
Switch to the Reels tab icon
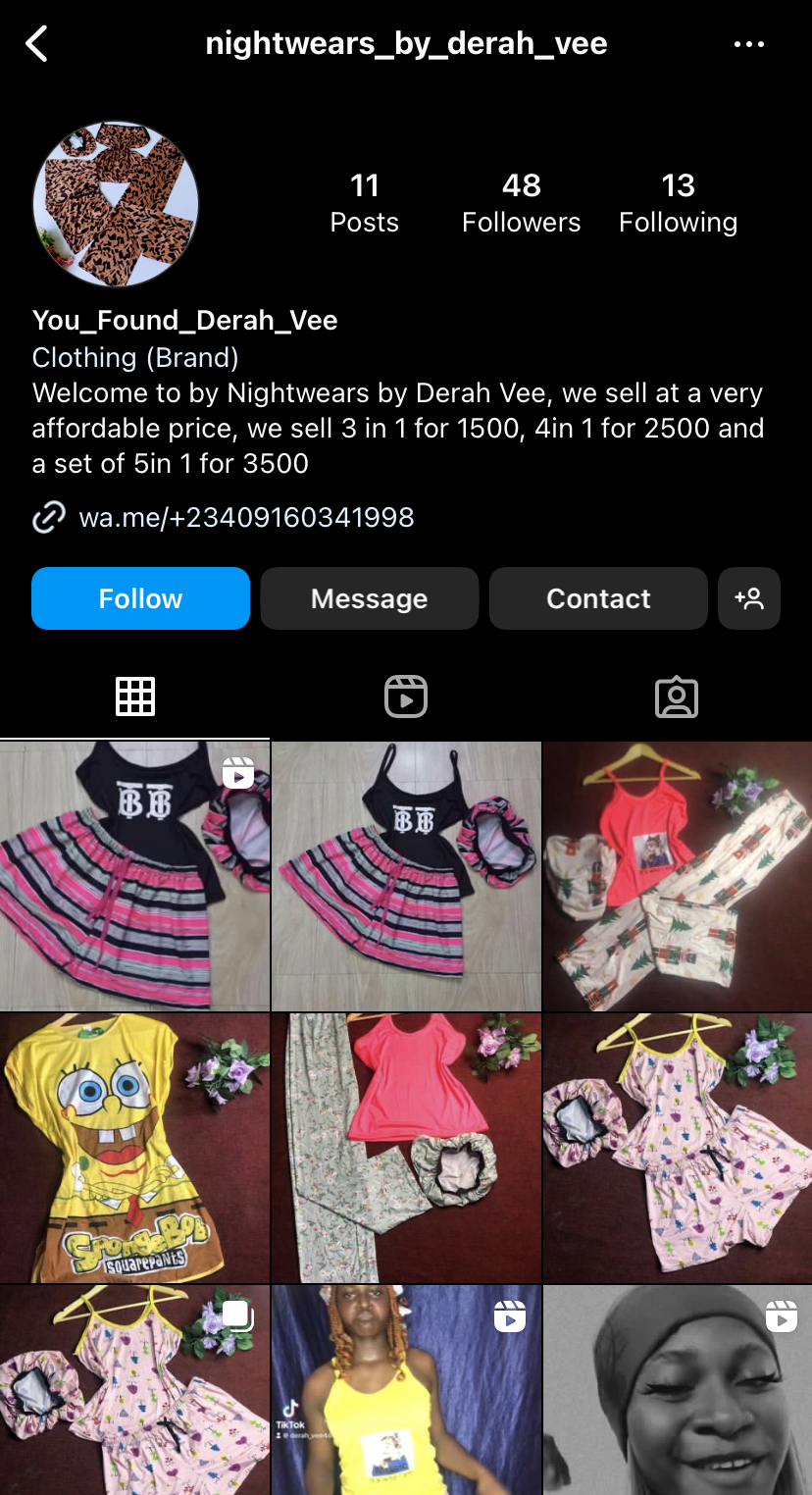[x=405, y=696]
